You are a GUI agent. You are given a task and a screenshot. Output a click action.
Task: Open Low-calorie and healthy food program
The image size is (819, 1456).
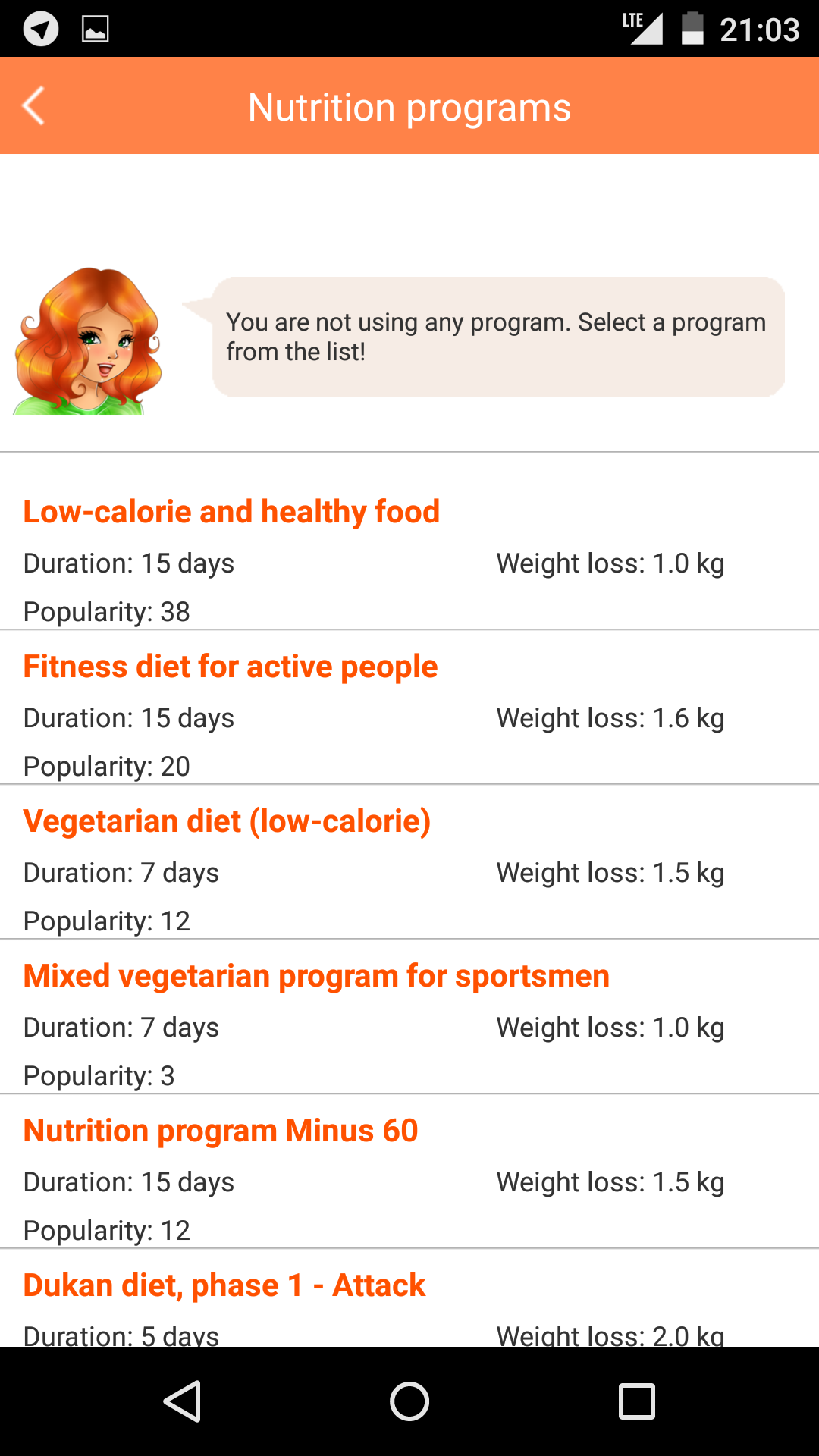point(231,513)
